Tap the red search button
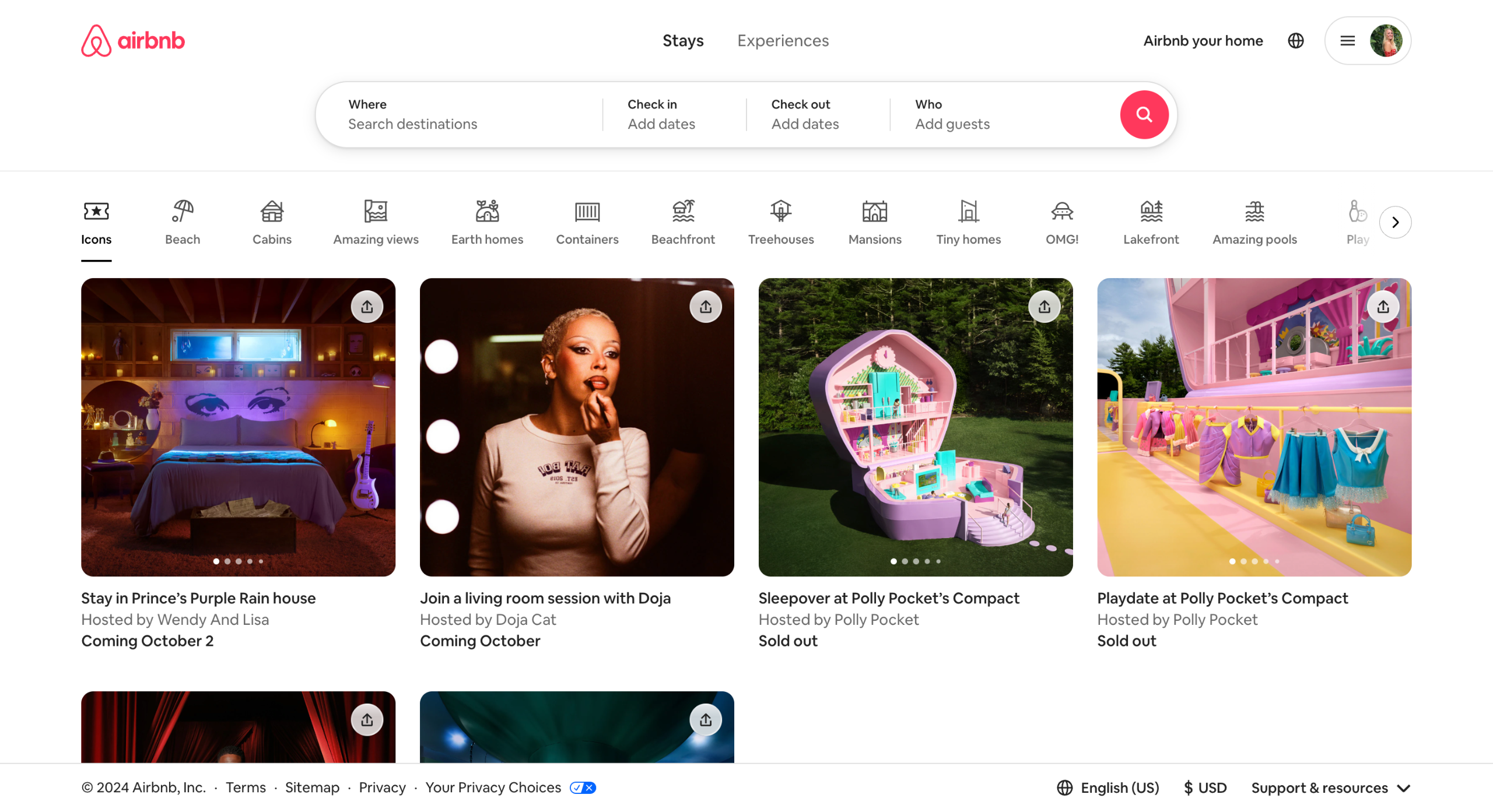1493x812 pixels. 1144,114
